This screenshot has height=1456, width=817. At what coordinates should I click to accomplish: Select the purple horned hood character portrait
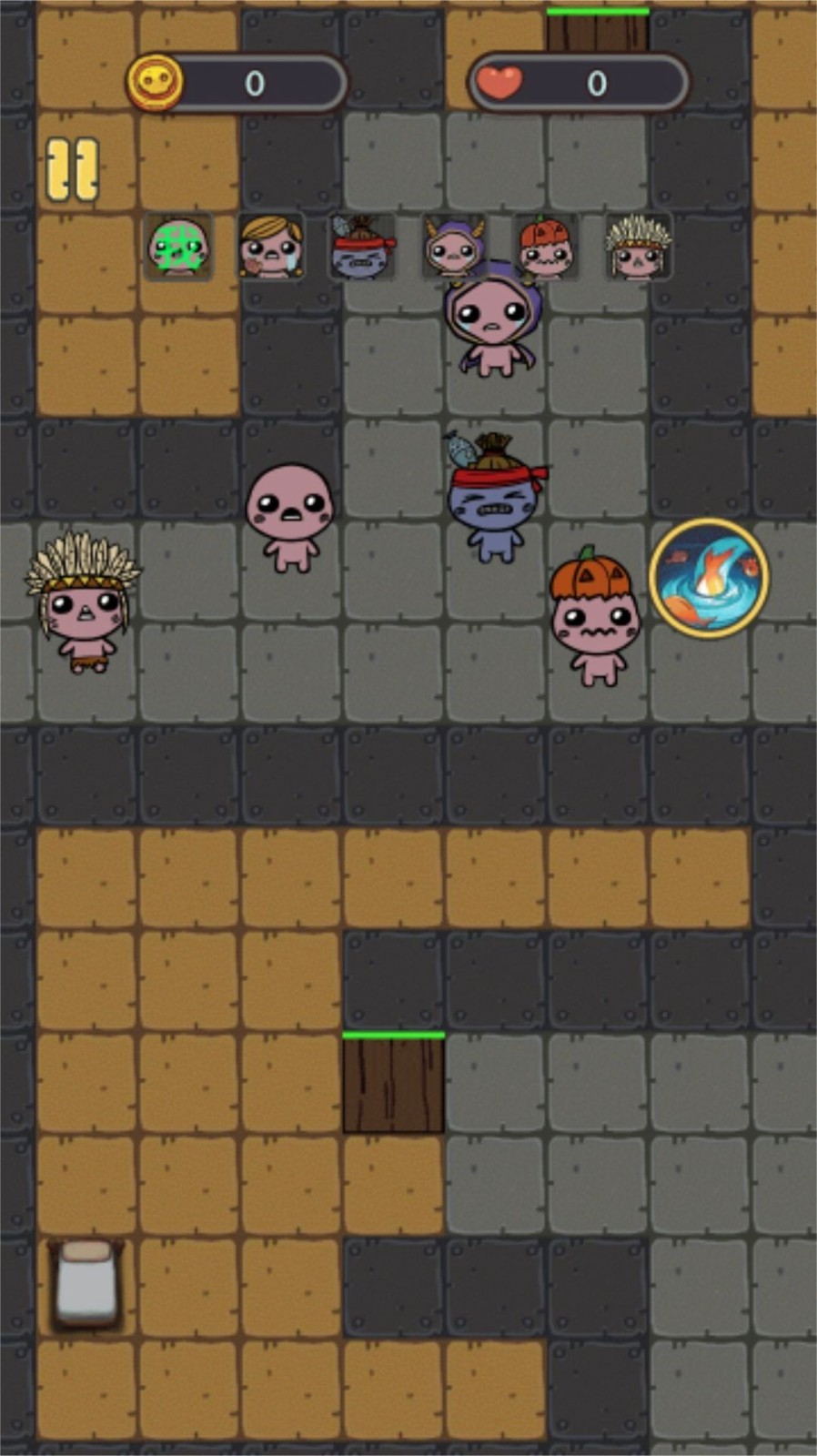[454, 244]
